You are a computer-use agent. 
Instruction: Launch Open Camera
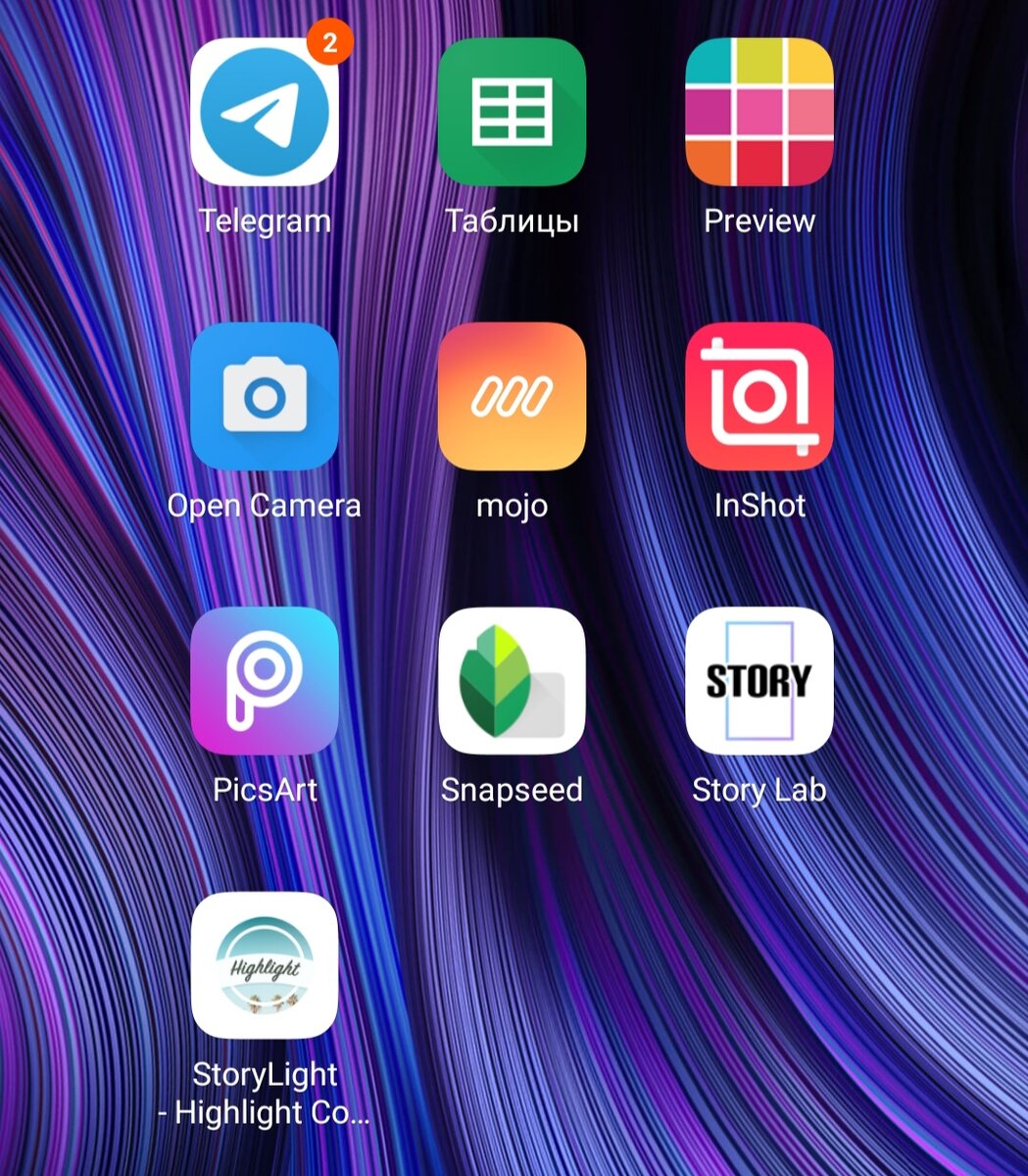click(265, 397)
